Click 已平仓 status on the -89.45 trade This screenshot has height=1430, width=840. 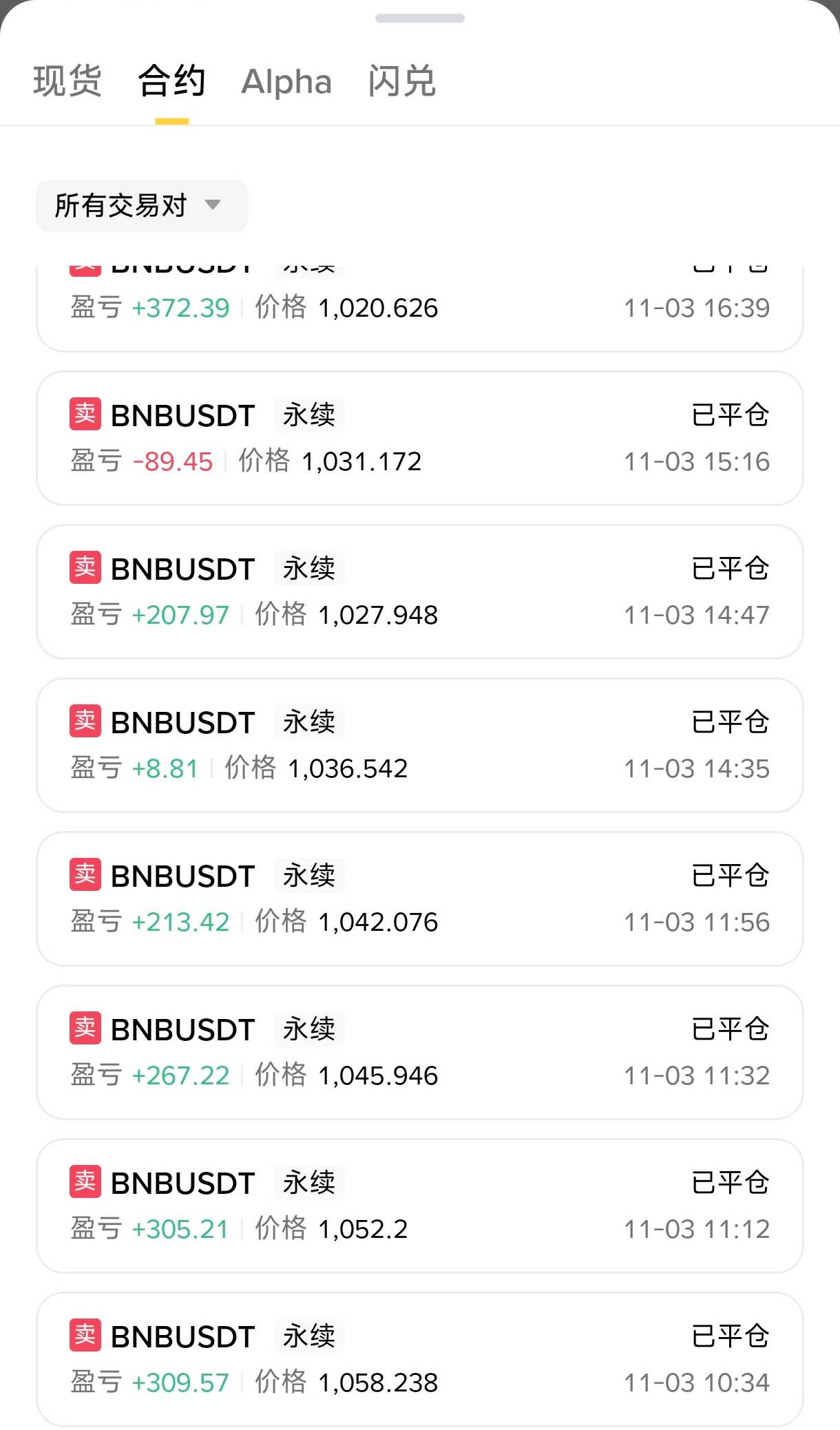pos(731,414)
